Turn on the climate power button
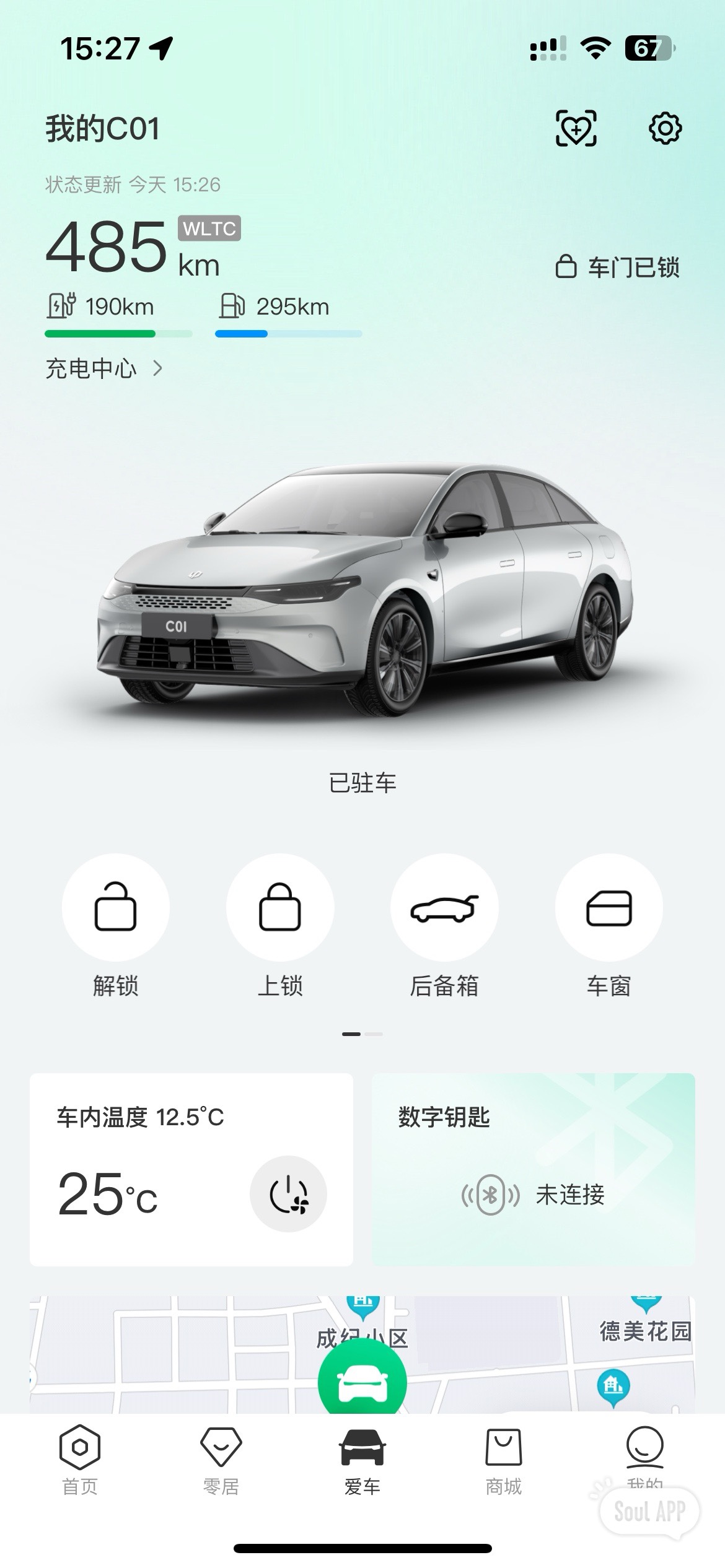 (x=288, y=1193)
